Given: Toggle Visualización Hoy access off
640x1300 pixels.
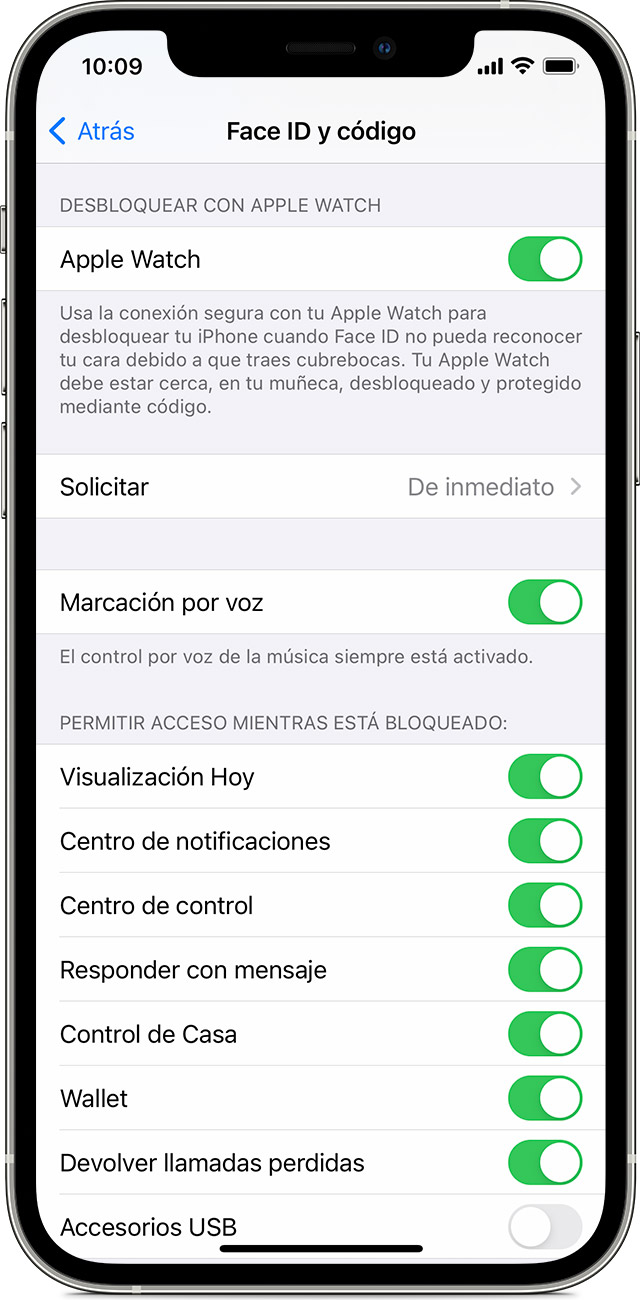Looking at the screenshot, I should (x=545, y=777).
